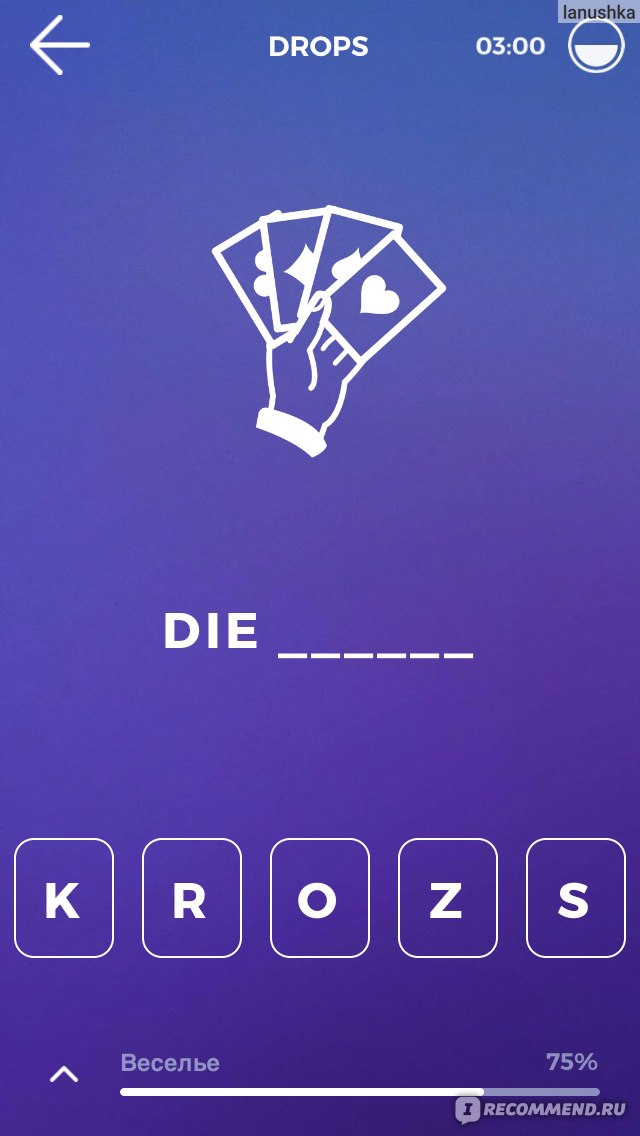Tap the letter Z tile

pos(448,898)
